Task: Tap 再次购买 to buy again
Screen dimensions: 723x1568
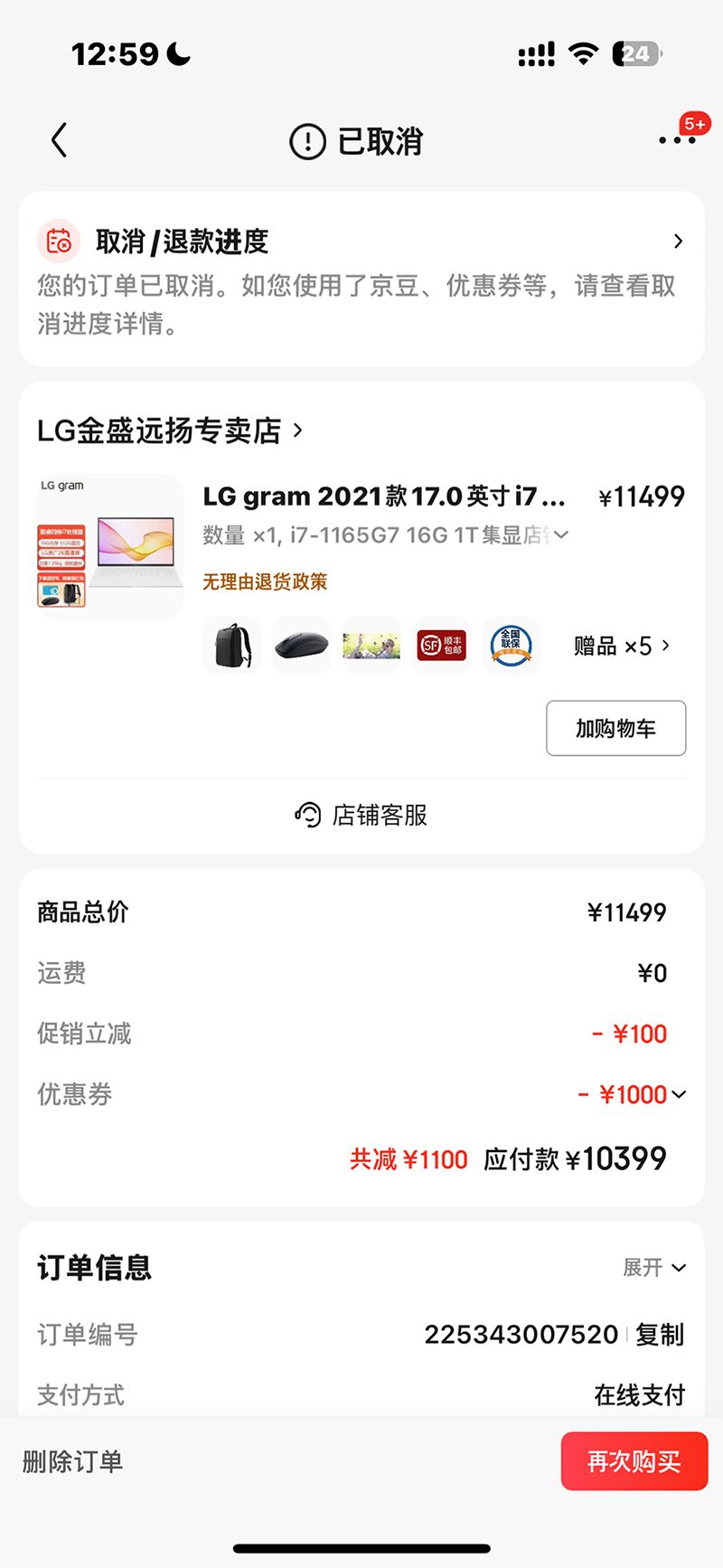Action: (x=634, y=1461)
